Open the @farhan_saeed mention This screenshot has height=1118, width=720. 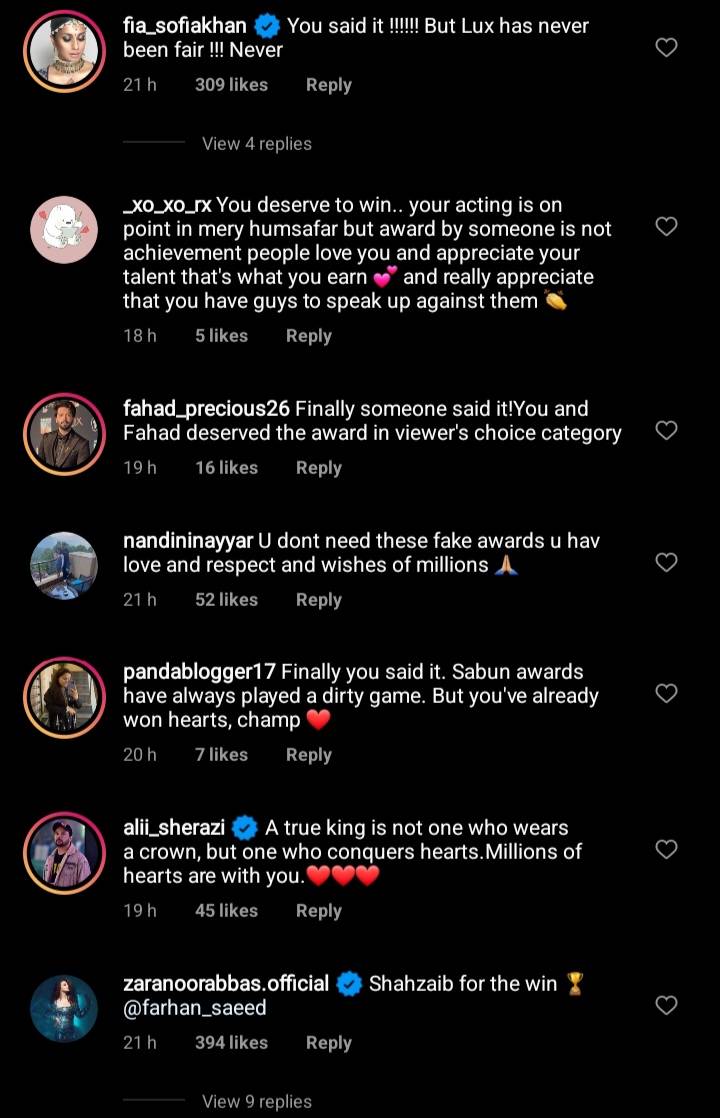coord(194,1009)
